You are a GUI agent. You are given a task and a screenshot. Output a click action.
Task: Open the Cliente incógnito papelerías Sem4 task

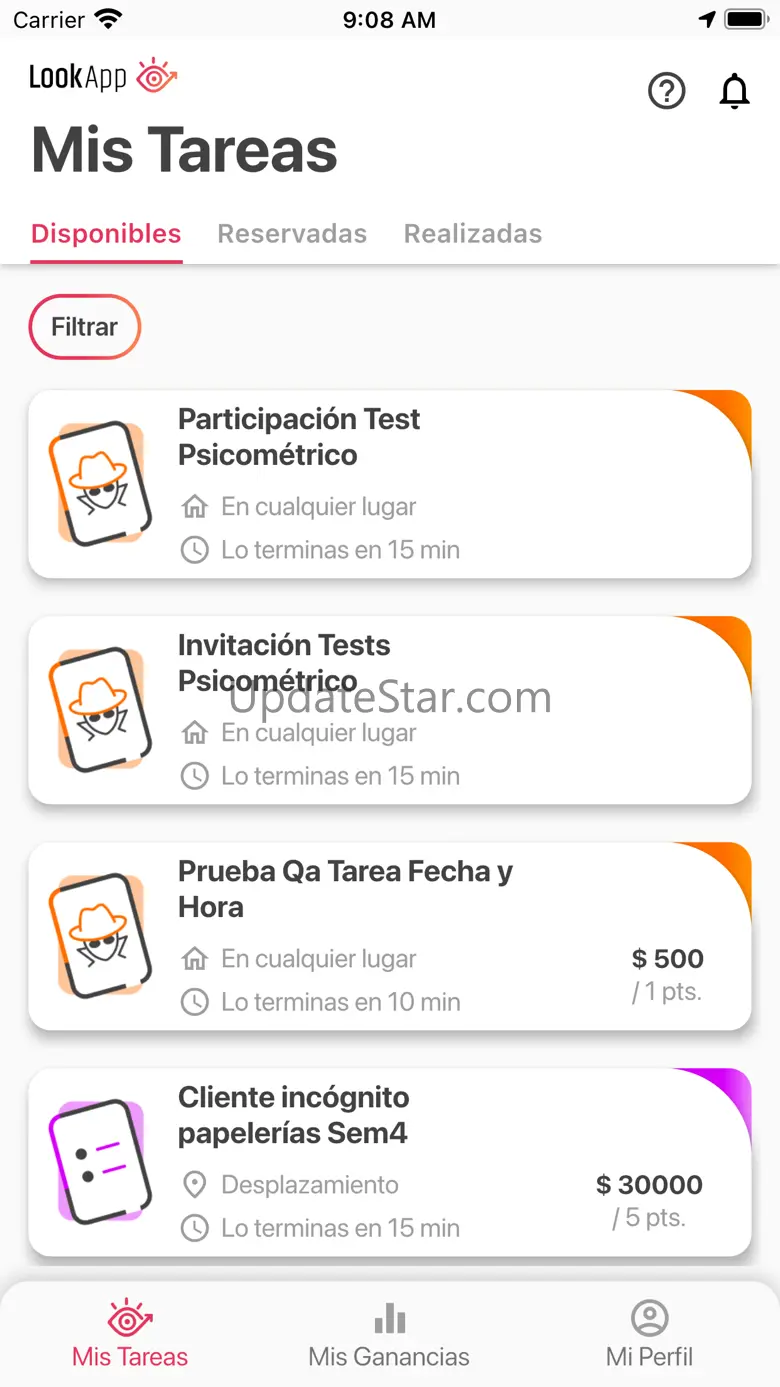390,1162
